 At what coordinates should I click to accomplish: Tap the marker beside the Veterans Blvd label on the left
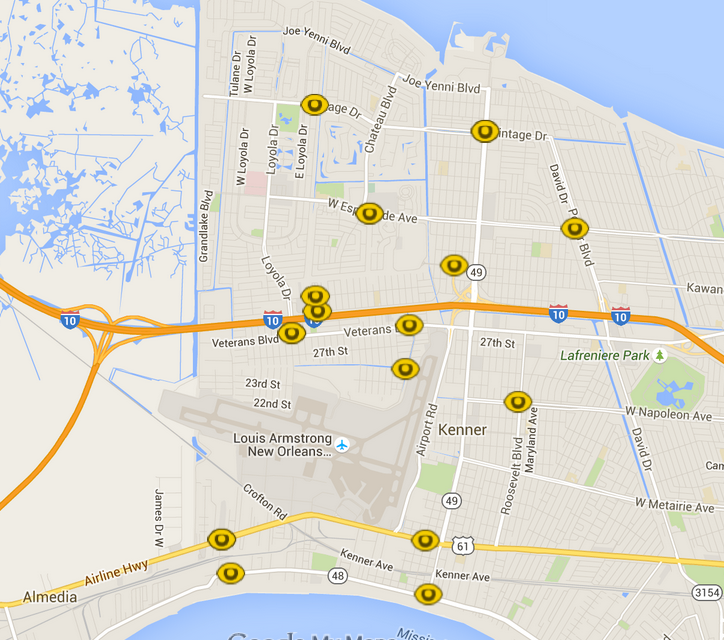coord(291,332)
